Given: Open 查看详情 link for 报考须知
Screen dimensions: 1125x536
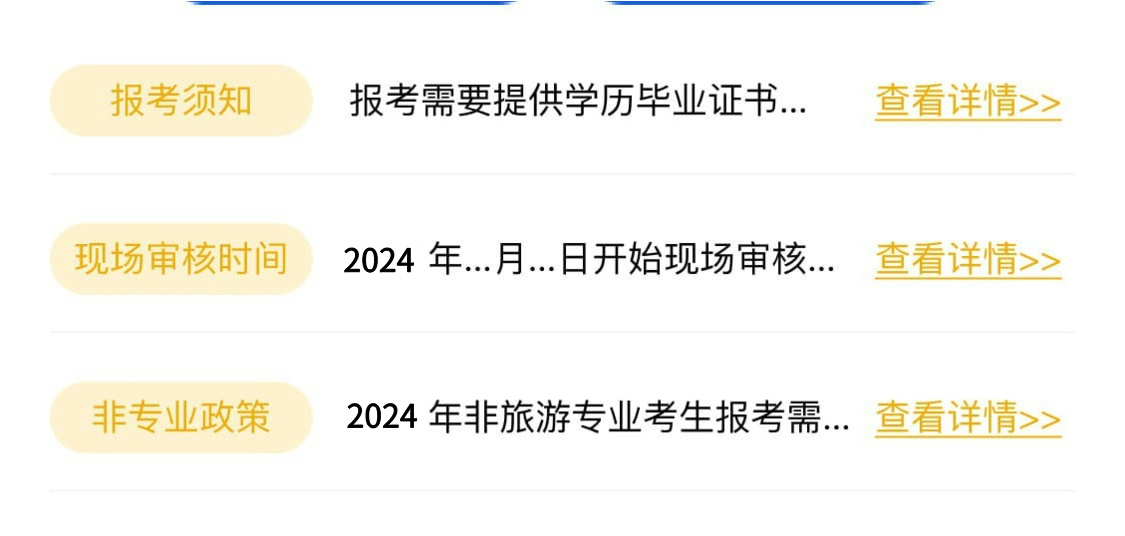Looking at the screenshot, I should 967,101.
